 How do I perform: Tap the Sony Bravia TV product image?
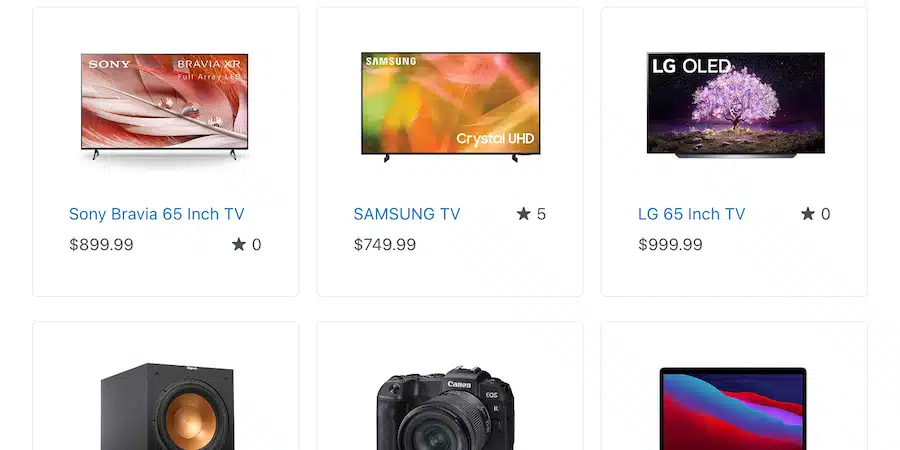pos(165,106)
